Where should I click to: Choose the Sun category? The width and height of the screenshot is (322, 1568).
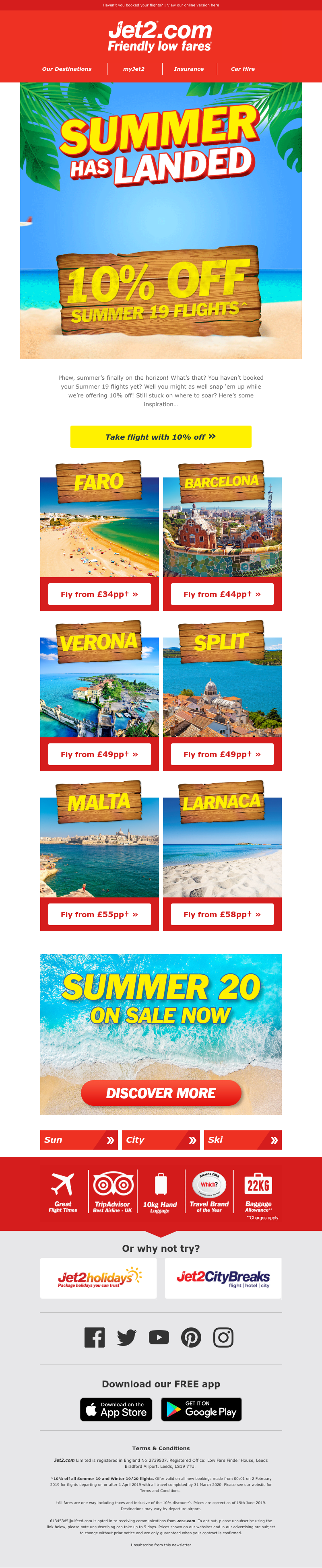pos(78,1140)
